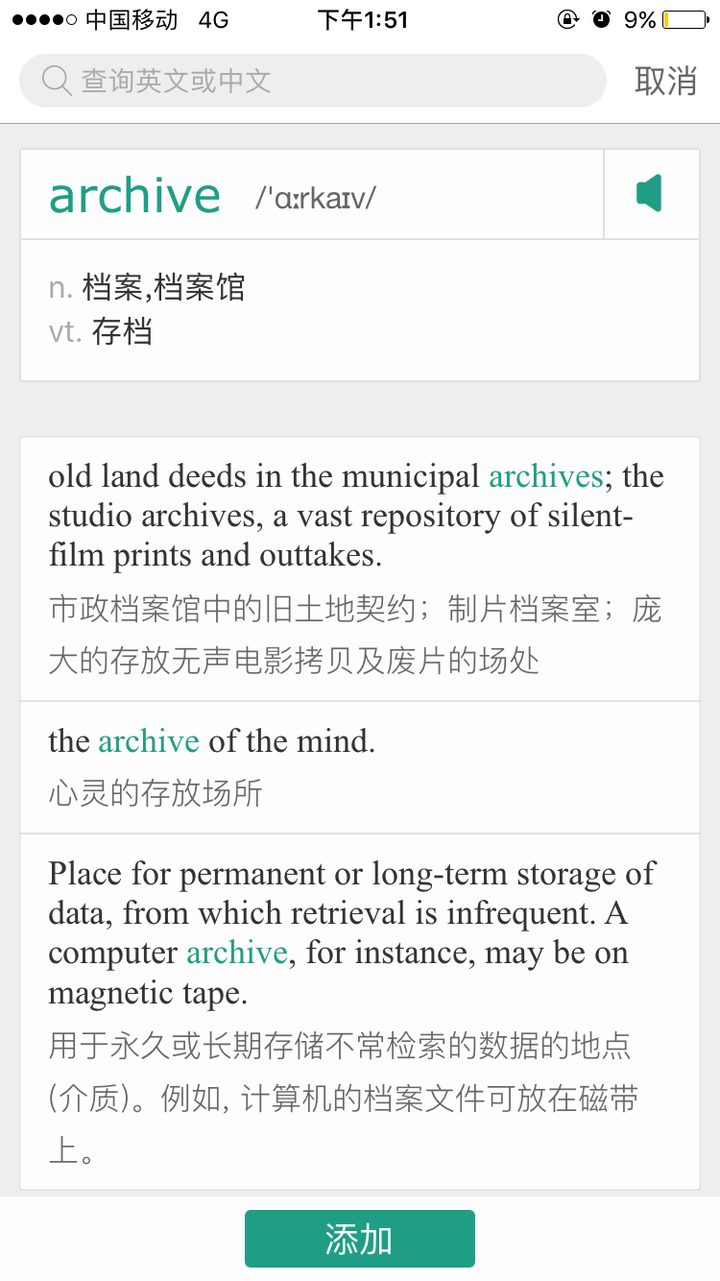720x1281 pixels.
Task: Tap the search field to look up words
Action: (x=312, y=81)
